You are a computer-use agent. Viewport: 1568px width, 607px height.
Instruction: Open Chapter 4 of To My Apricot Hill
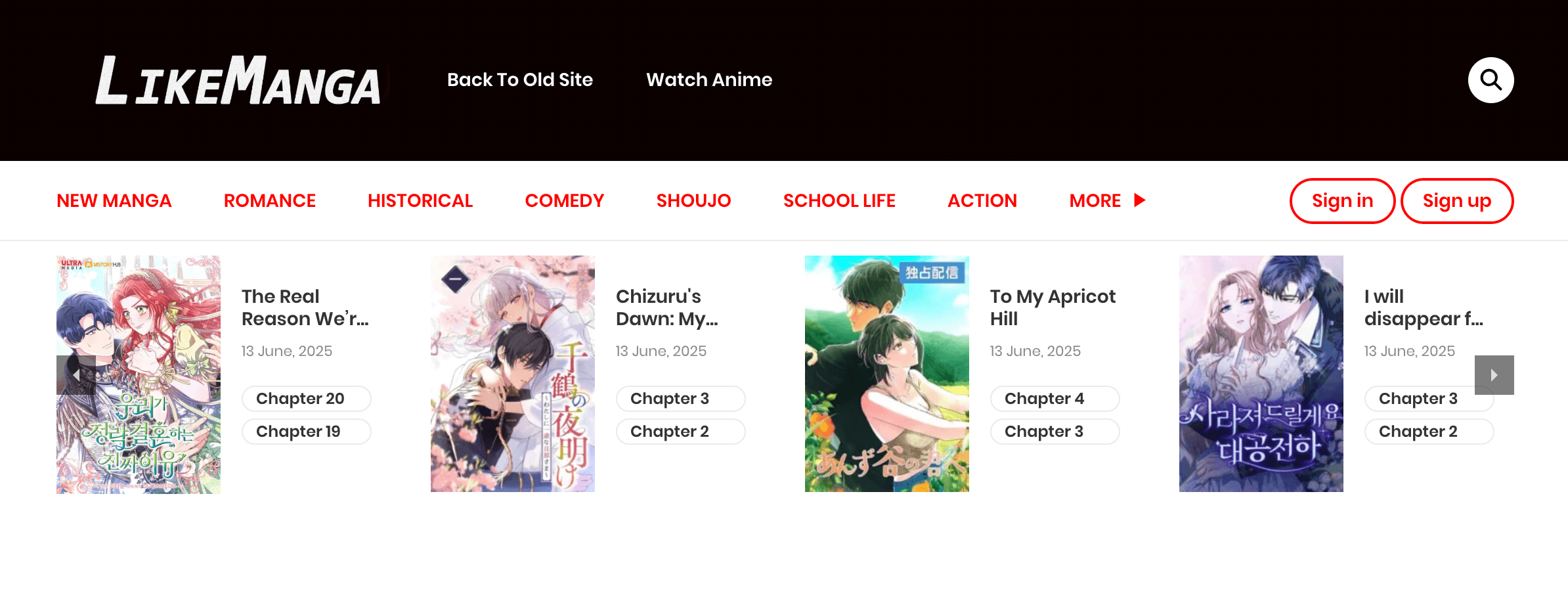[x=1055, y=399]
